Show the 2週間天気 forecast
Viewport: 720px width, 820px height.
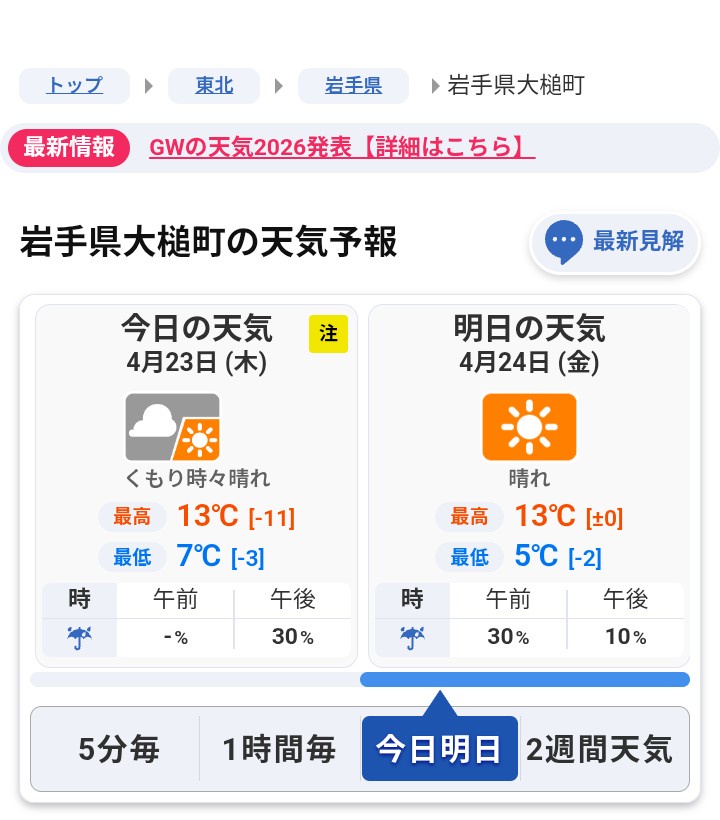[x=600, y=749]
